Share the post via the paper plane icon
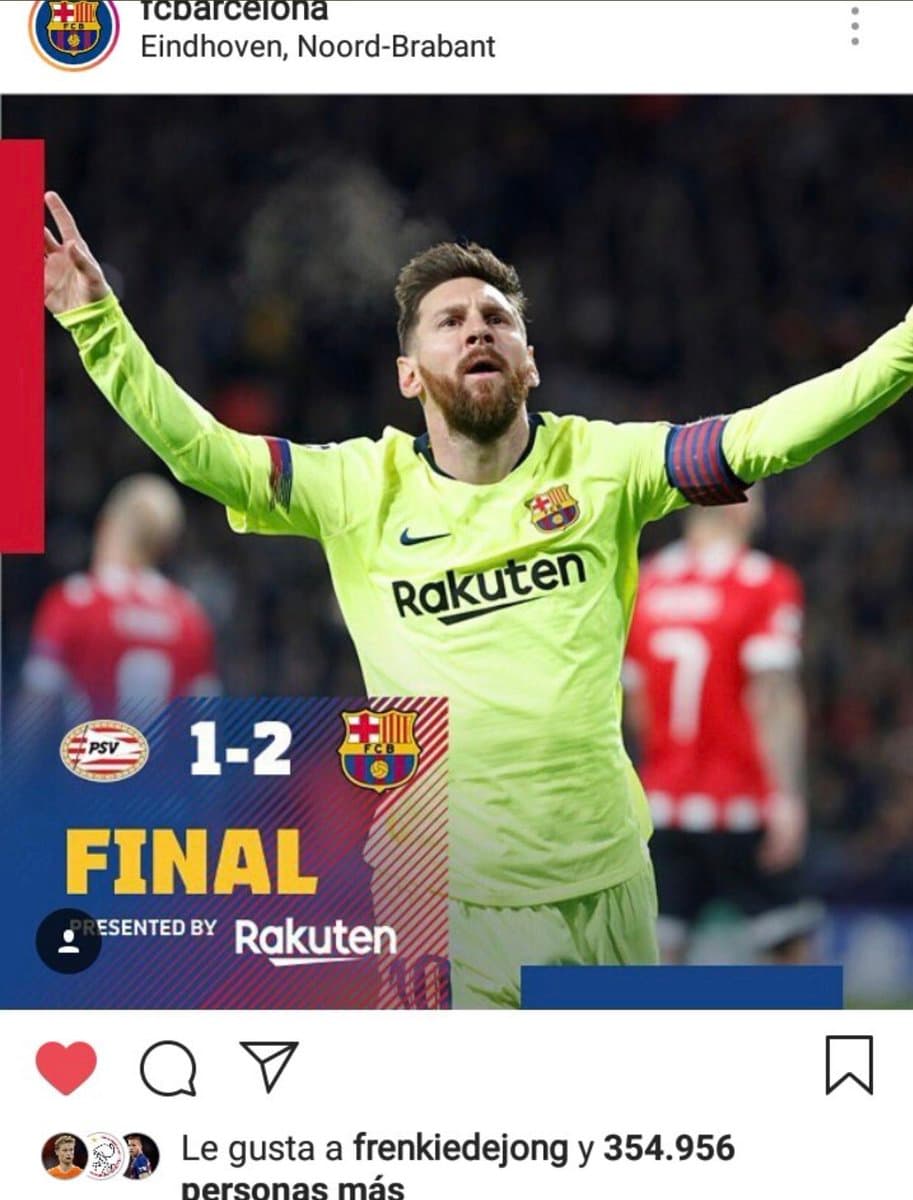The image size is (913, 1200). [x=268, y=1066]
